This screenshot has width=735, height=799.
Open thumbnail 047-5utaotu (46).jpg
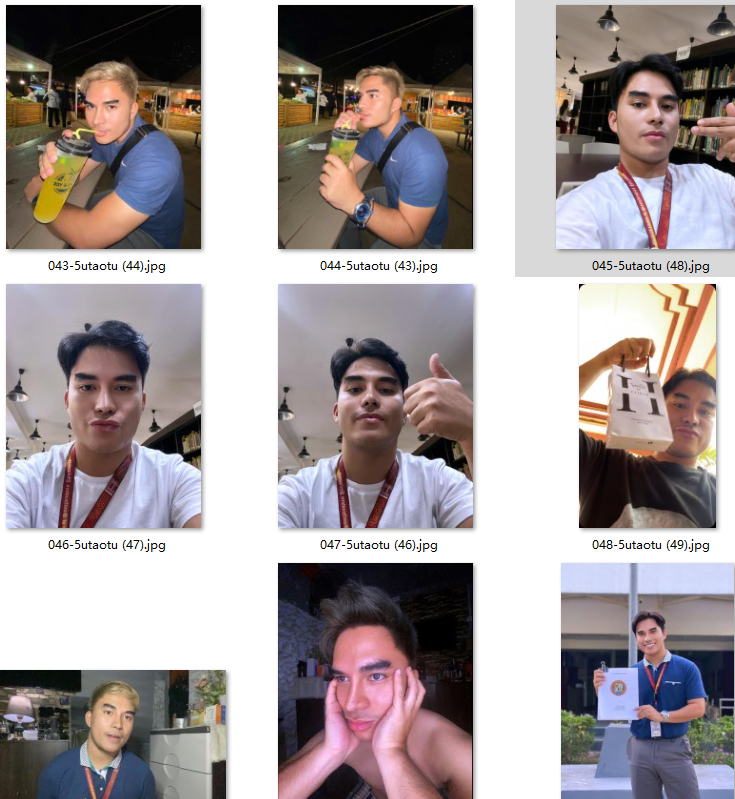click(375, 406)
